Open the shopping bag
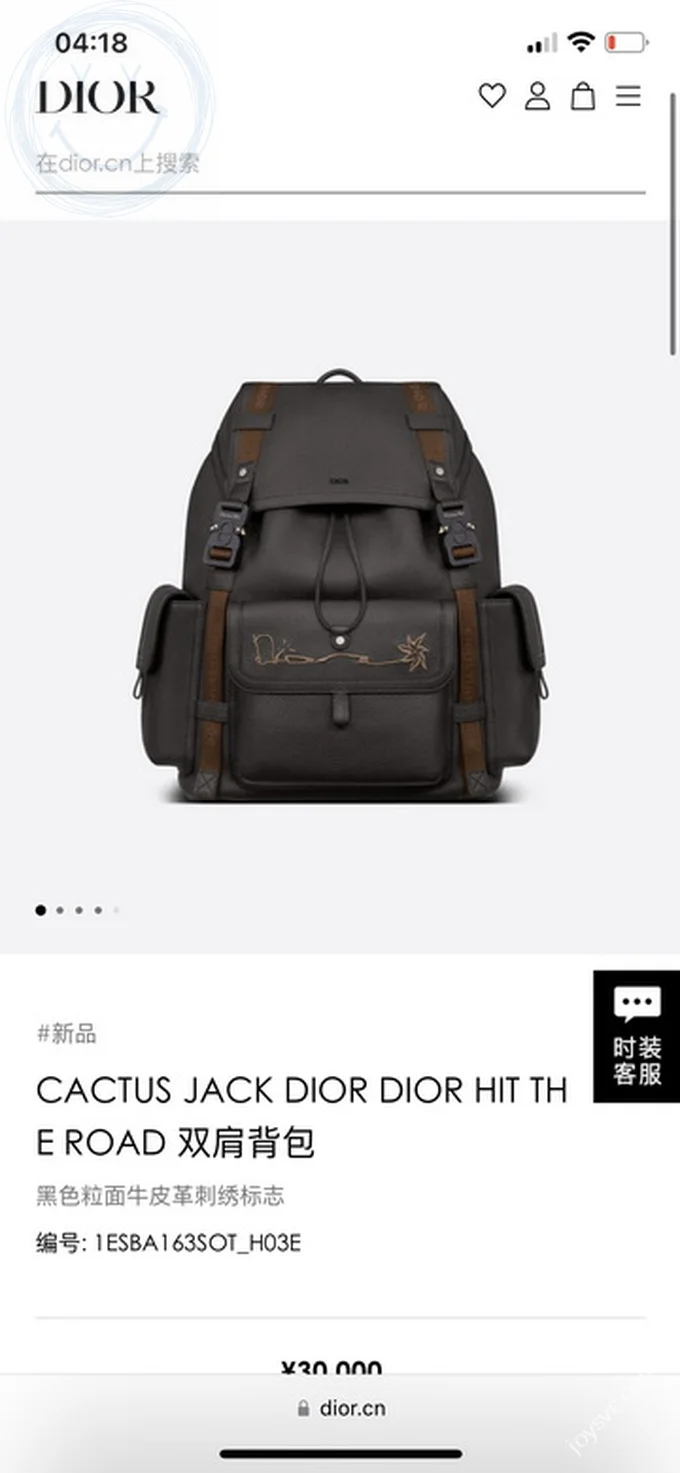The height and width of the screenshot is (1473, 680). coord(583,96)
